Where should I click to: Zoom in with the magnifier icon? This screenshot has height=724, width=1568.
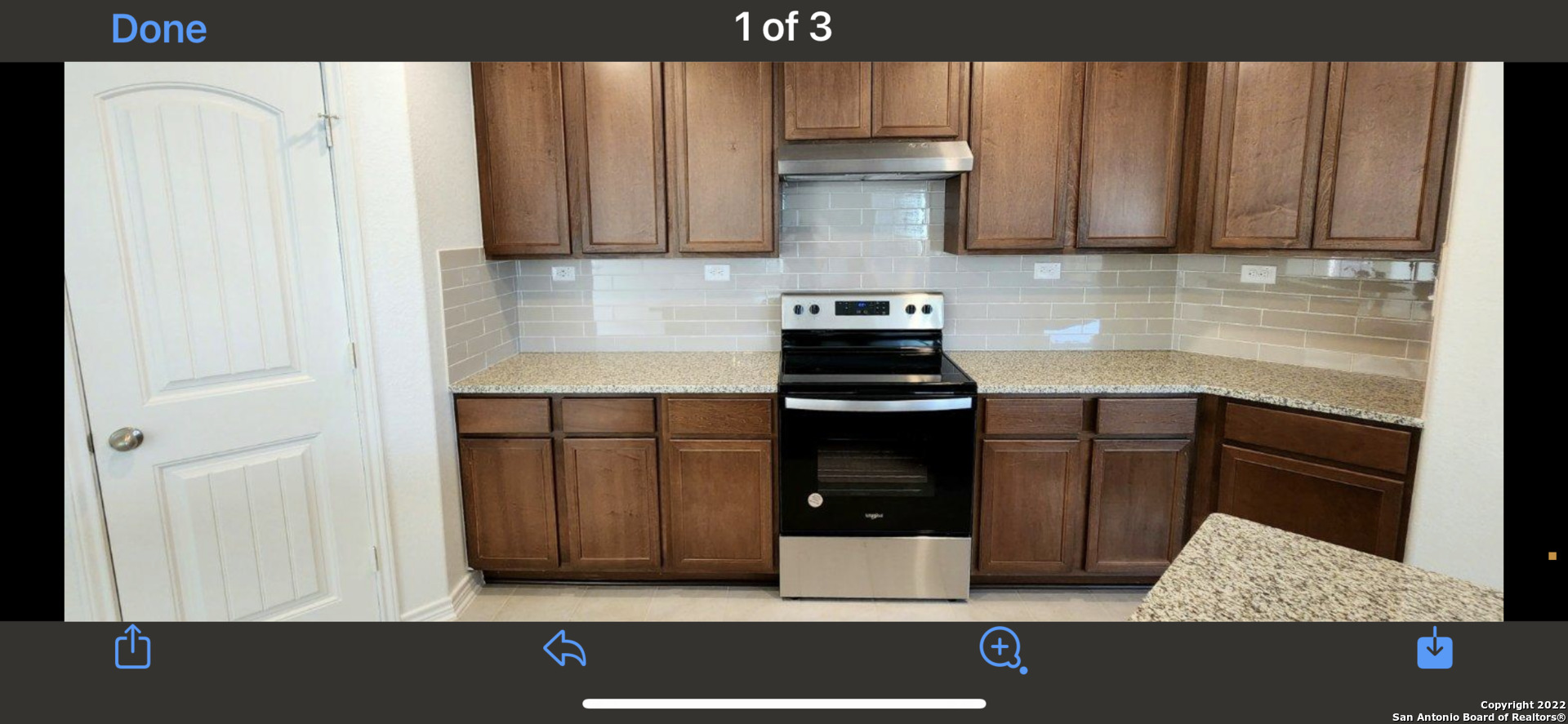(x=1000, y=648)
